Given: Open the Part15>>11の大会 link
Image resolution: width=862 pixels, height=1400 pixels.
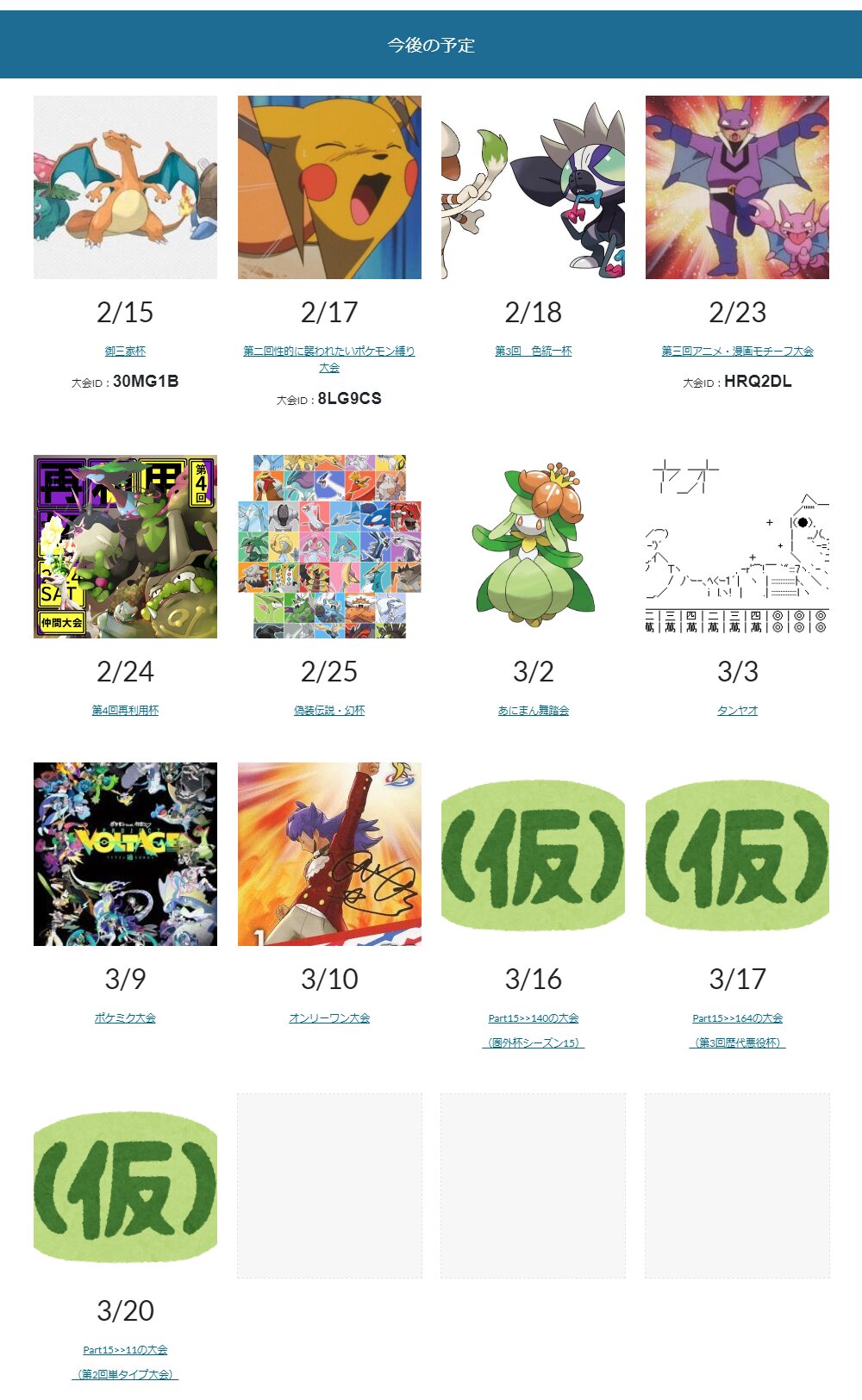Looking at the screenshot, I should 125,1349.
